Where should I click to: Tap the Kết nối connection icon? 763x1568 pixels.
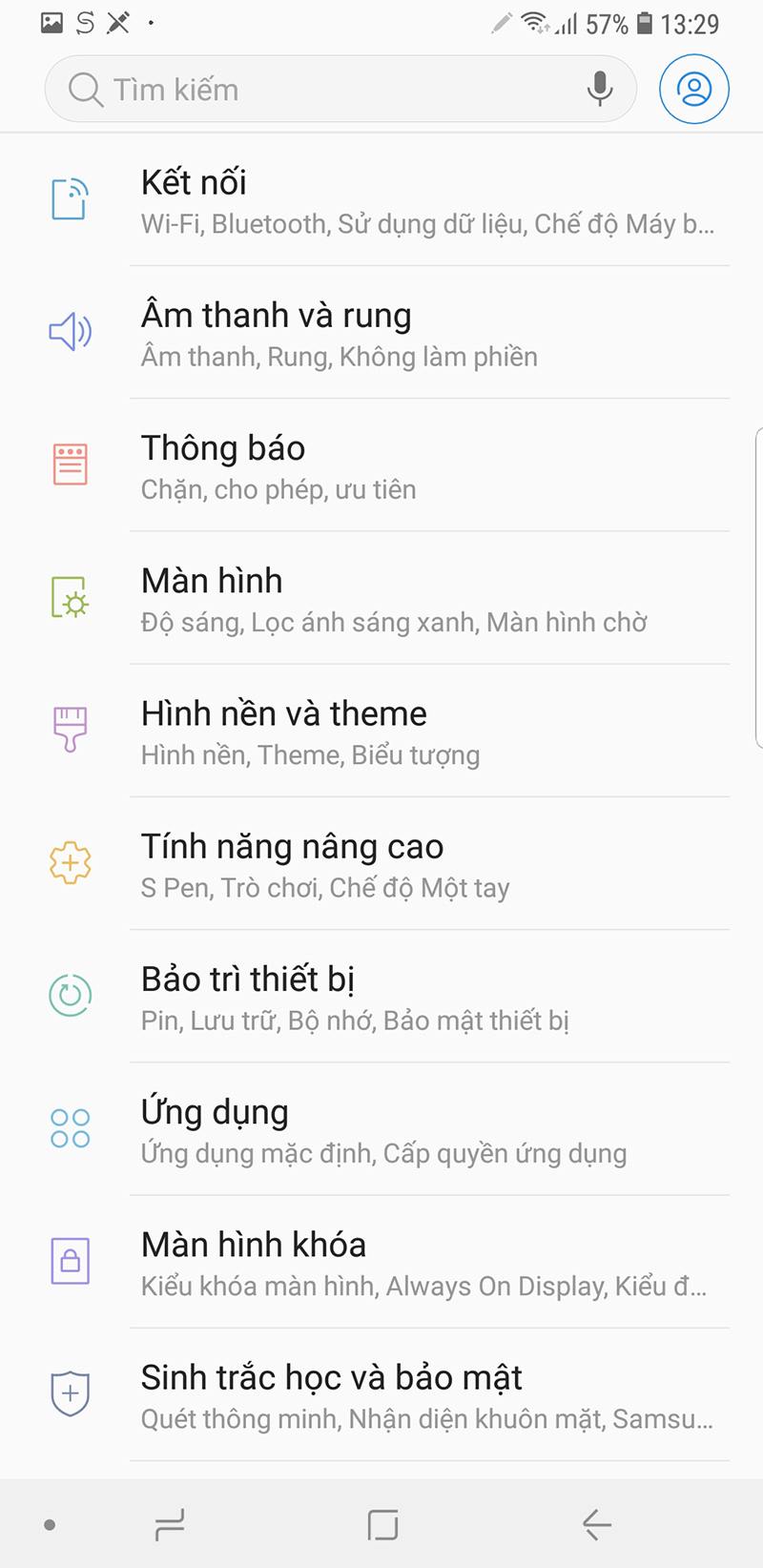tap(70, 200)
